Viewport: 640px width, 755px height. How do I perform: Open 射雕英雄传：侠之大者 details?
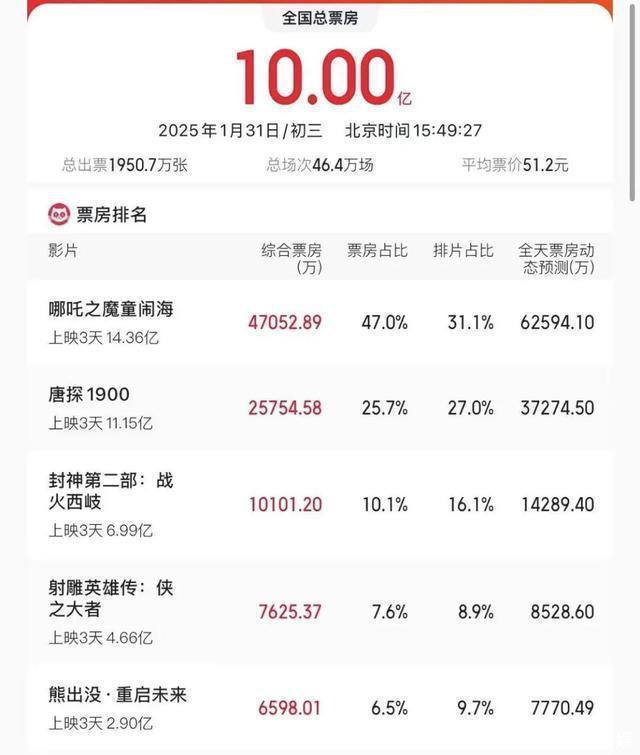point(110,598)
